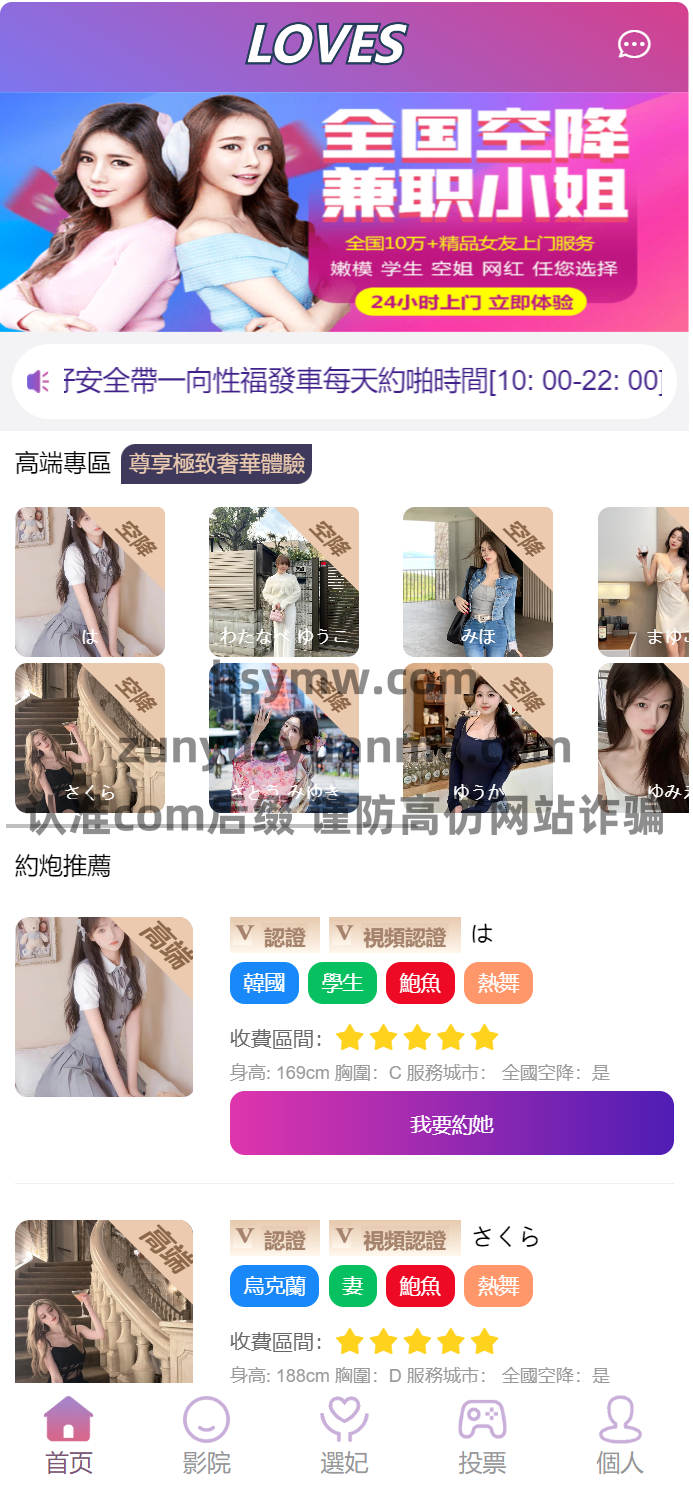
Task: Open the わたなべ tile in 高端專區
Action: tap(283, 581)
